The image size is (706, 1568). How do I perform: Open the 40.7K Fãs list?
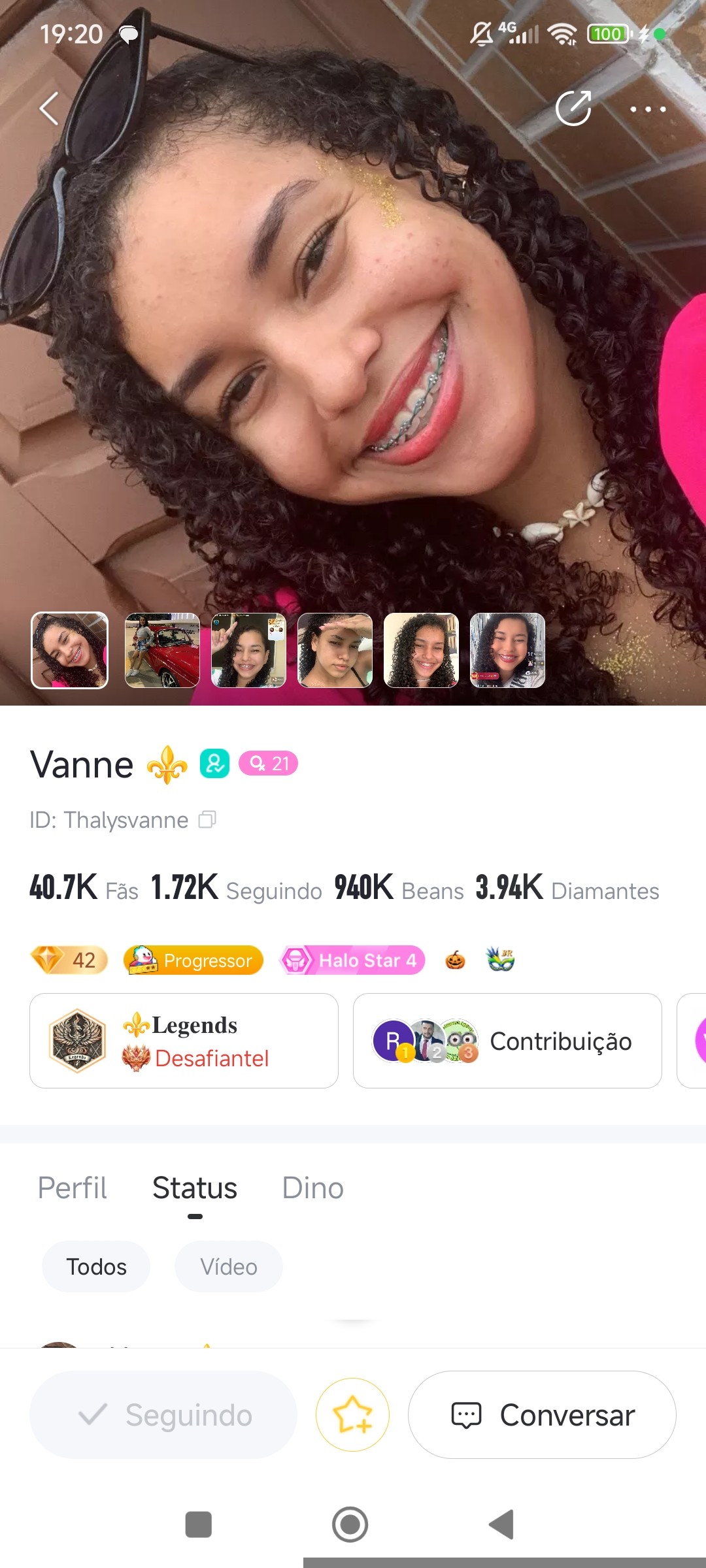coord(84,889)
